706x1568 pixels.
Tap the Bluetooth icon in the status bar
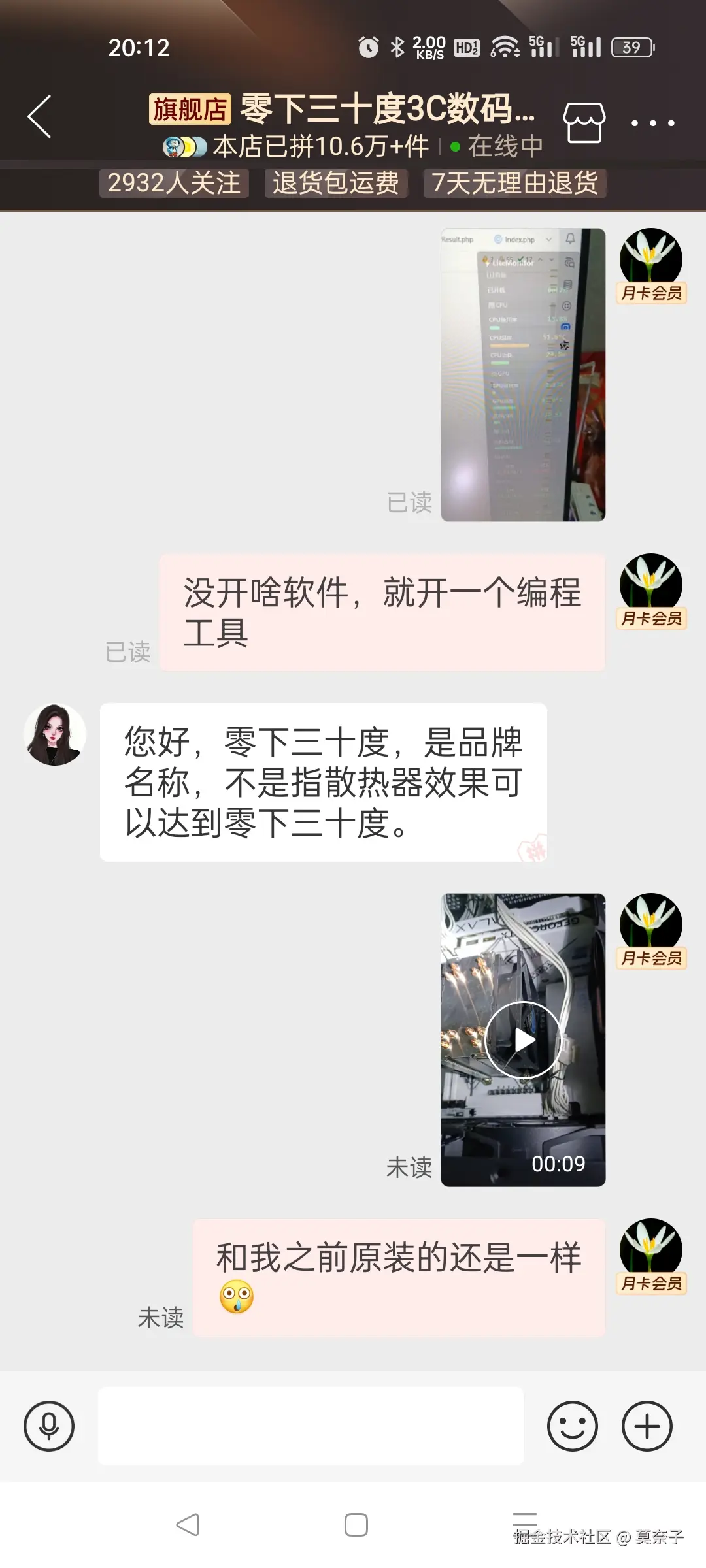(399, 46)
